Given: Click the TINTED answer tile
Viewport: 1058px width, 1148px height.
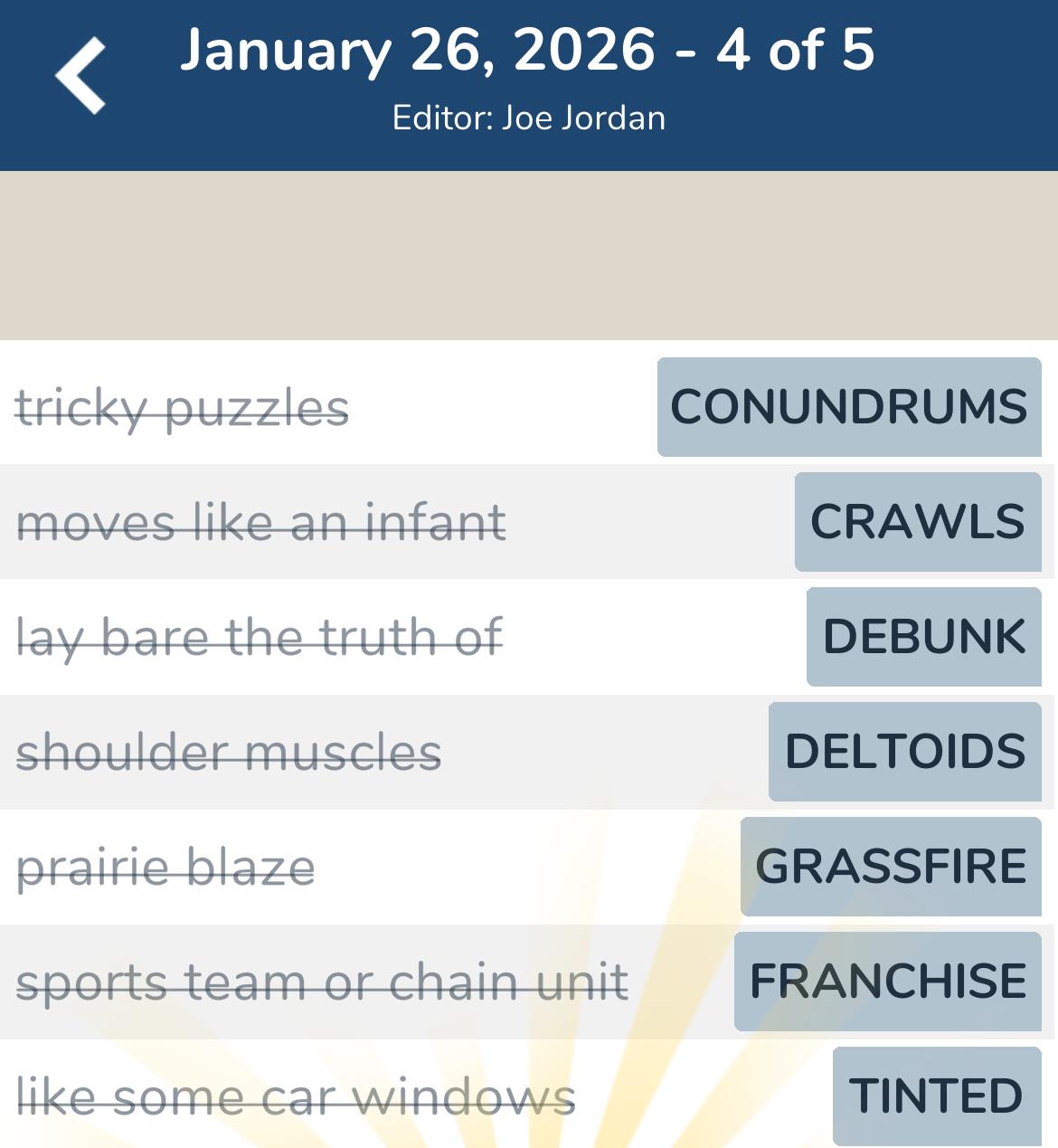Looking at the screenshot, I should [937, 1096].
